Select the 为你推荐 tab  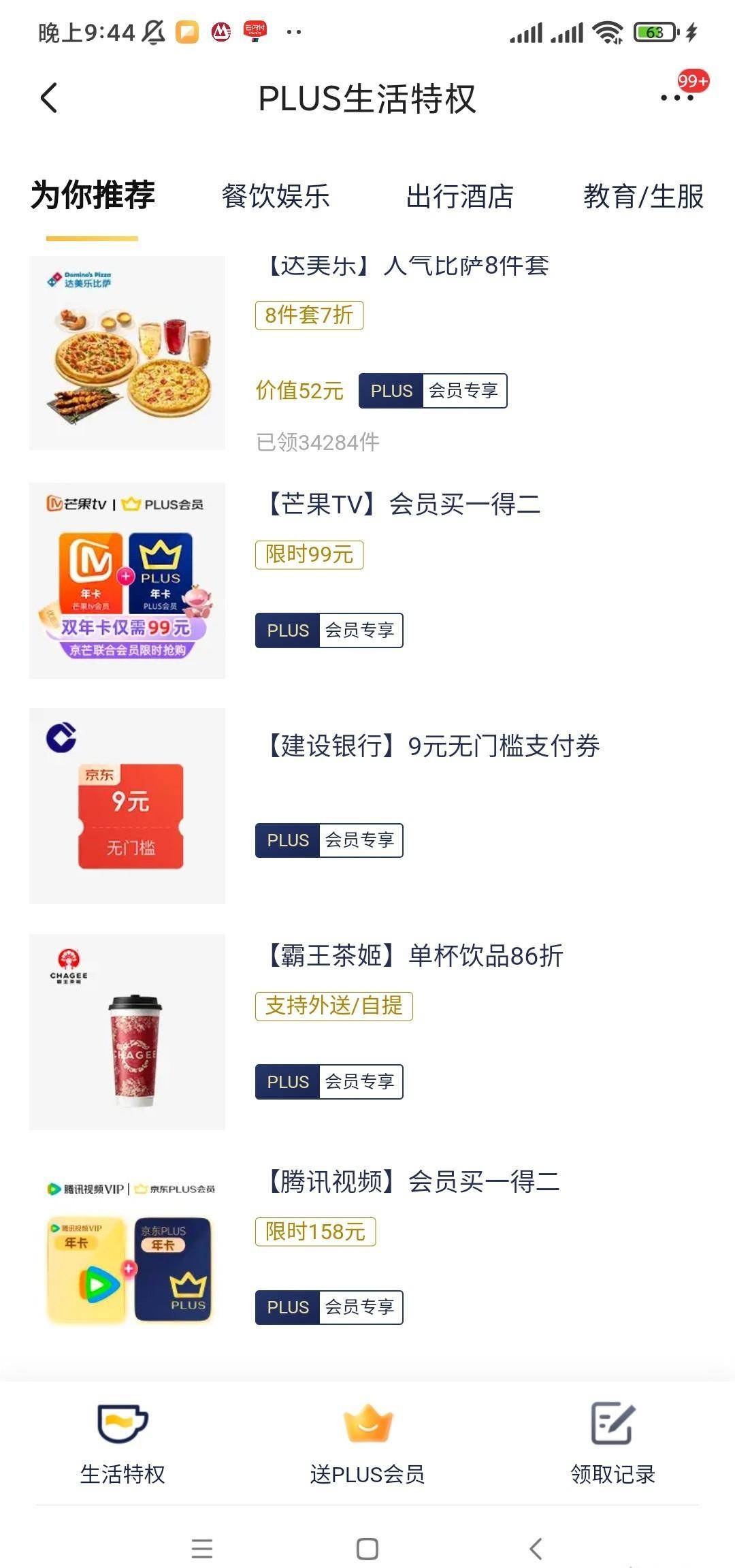93,196
